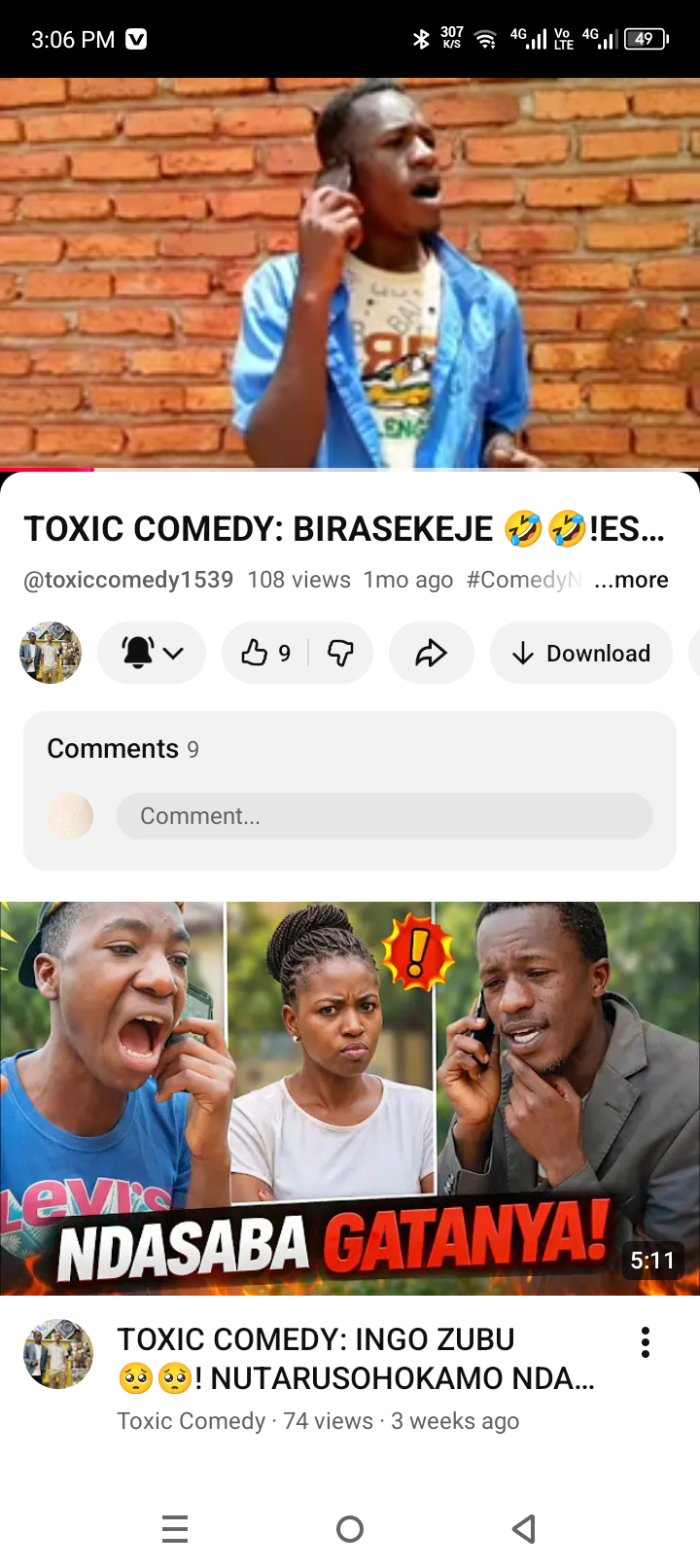Expand the description with ...more

point(632,580)
